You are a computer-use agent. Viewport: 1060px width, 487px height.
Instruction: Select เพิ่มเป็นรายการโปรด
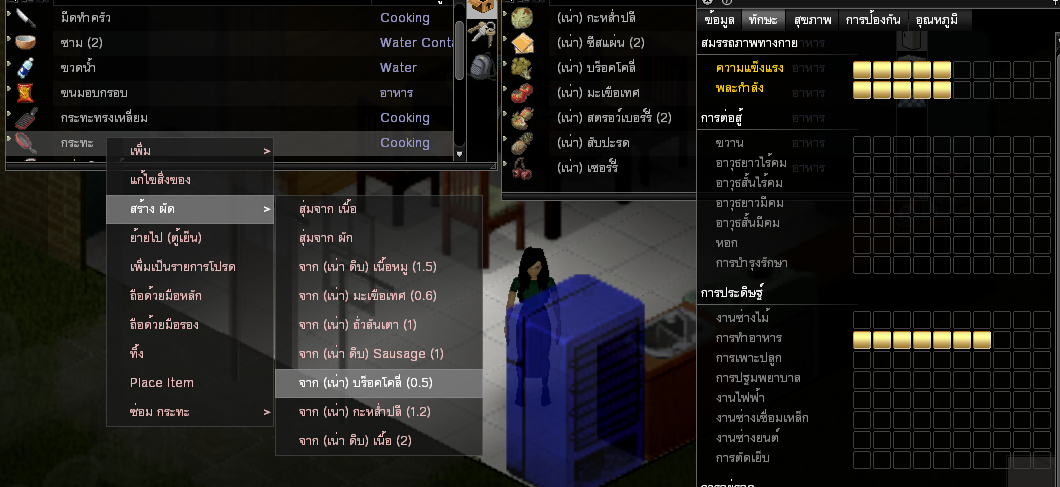189,267
